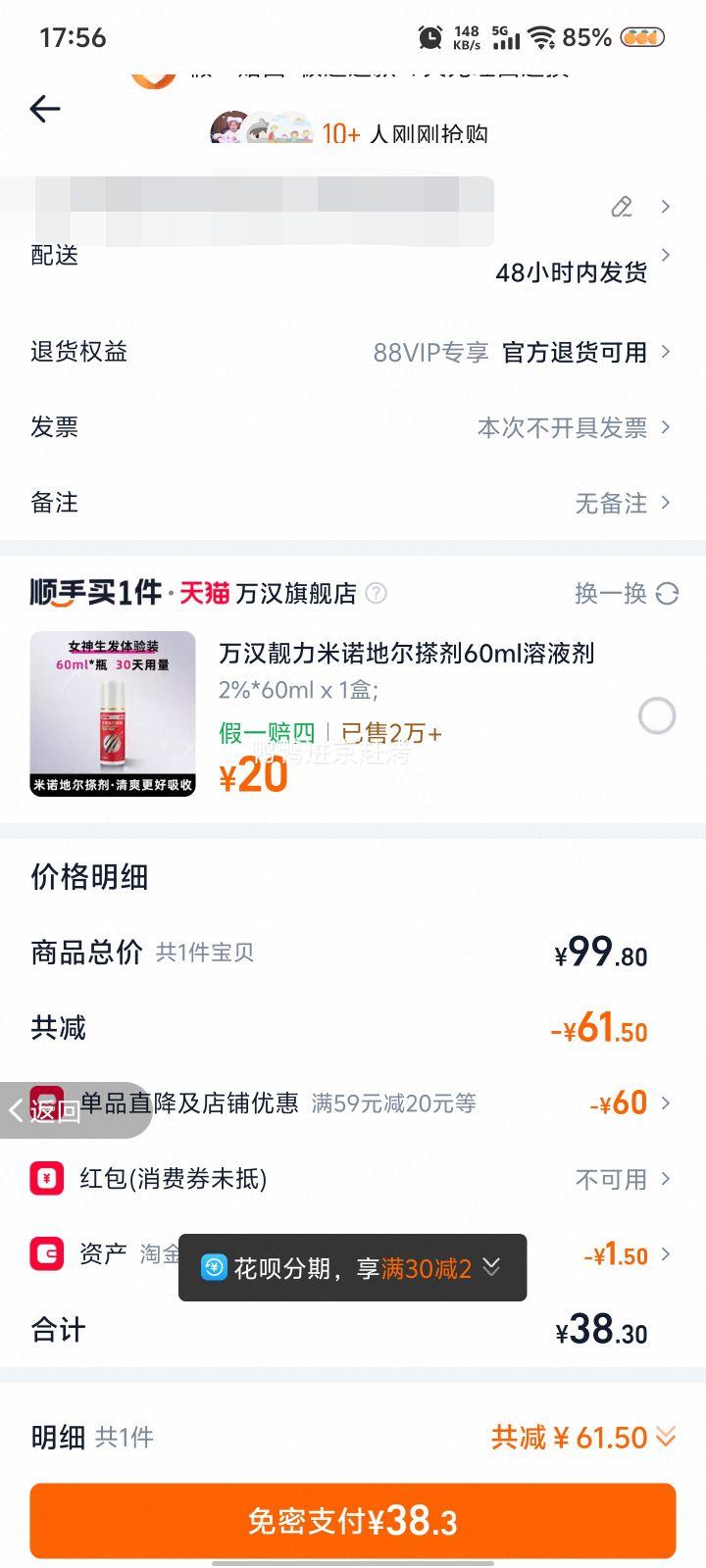This screenshot has height=1568, width=706.
Task: Tap the 免密支付¥38.3 payment button
Action: tap(353, 1521)
